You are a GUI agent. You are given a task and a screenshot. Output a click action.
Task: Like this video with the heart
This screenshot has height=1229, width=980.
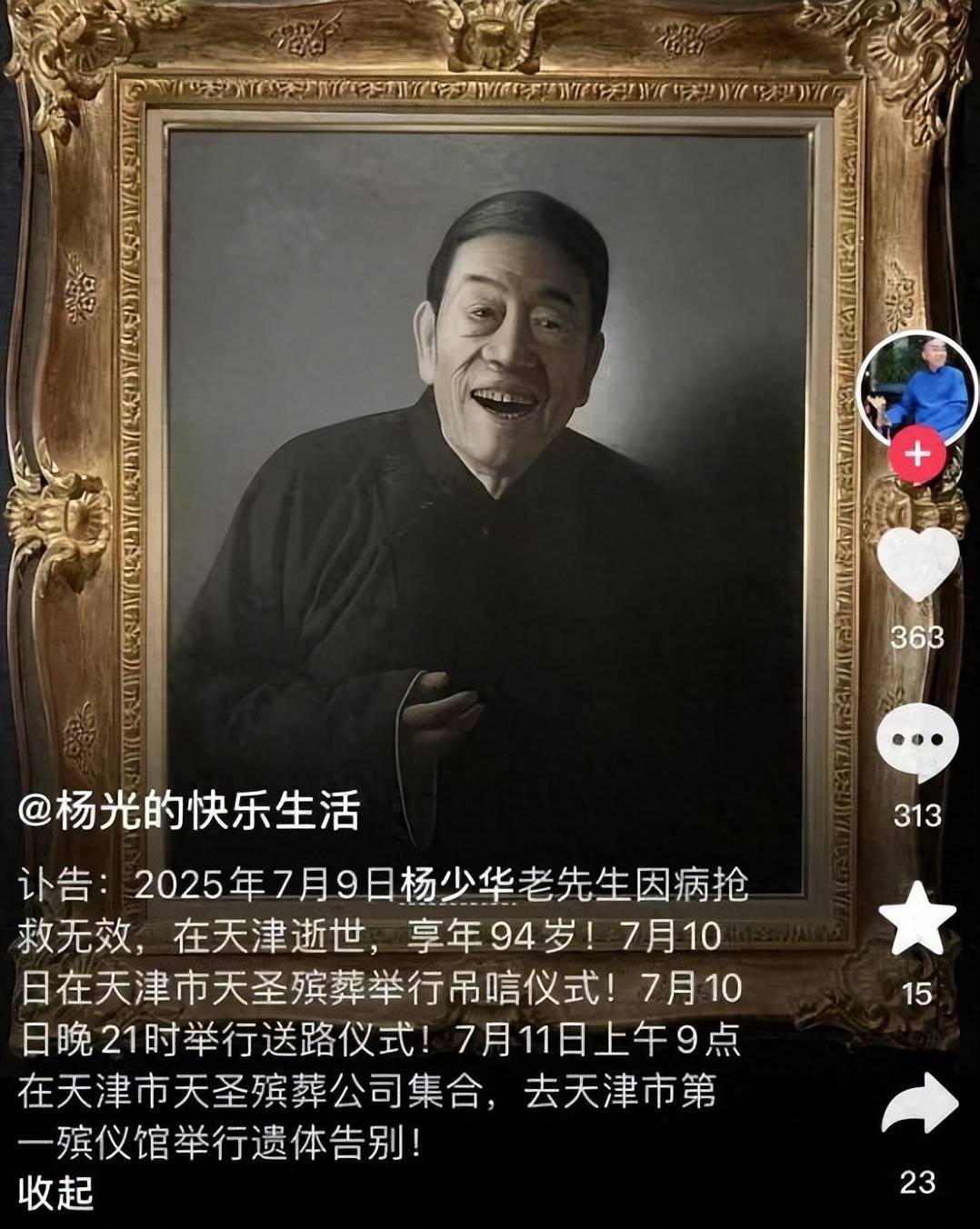pyautogui.click(x=917, y=564)
